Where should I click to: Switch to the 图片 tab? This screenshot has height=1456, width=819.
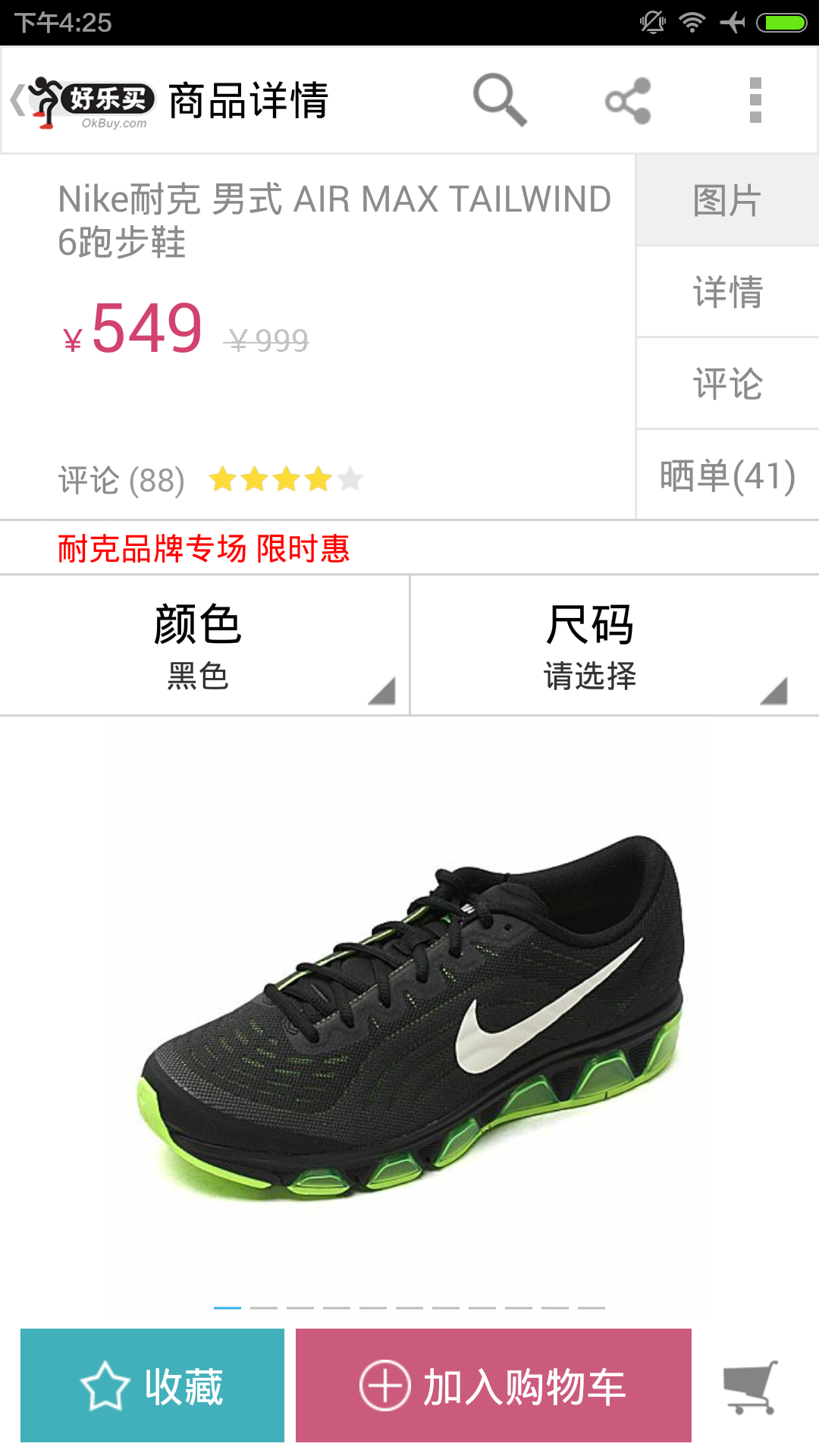click(728, 201)
